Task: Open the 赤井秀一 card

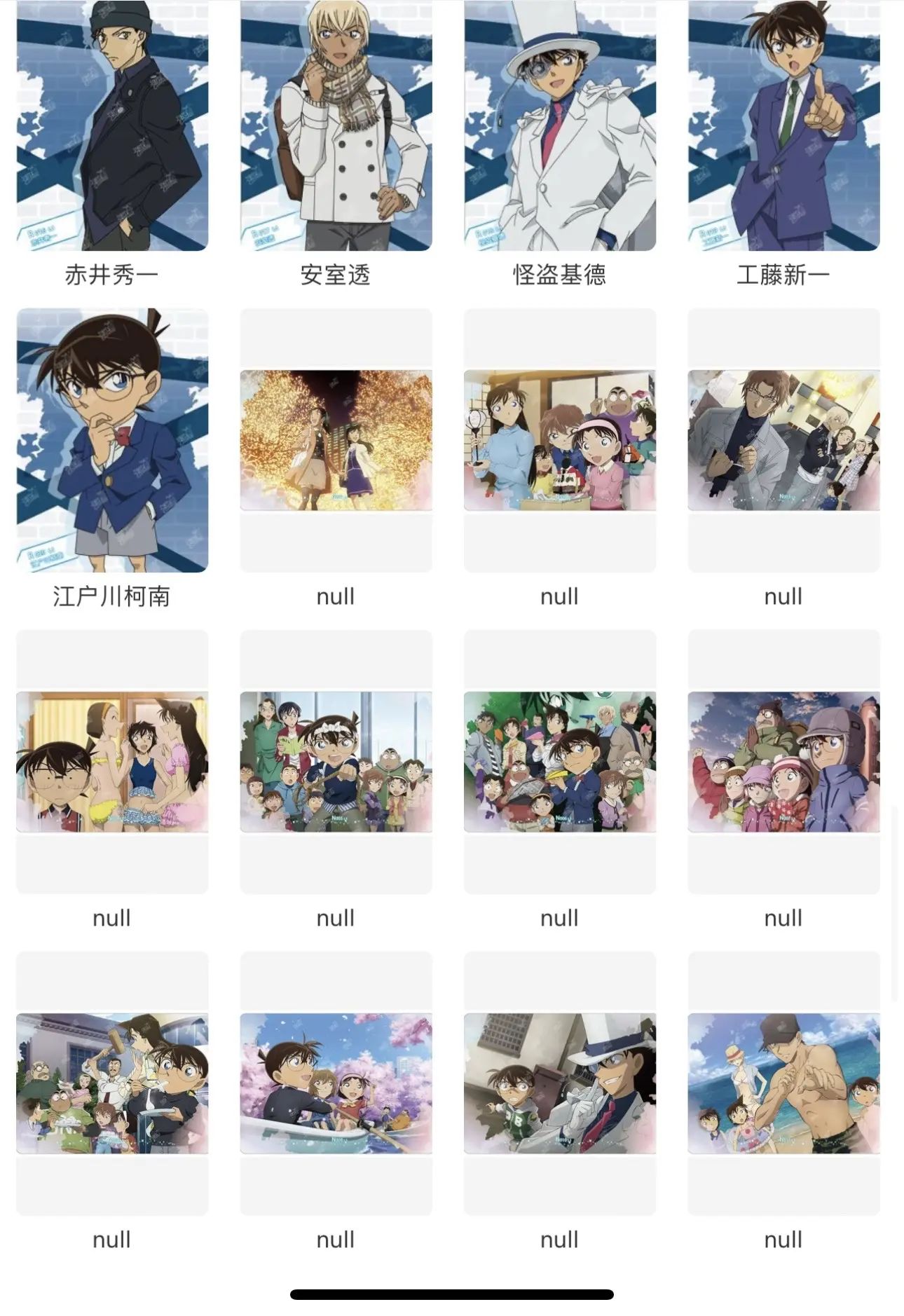Action: [x=112, y=126]
